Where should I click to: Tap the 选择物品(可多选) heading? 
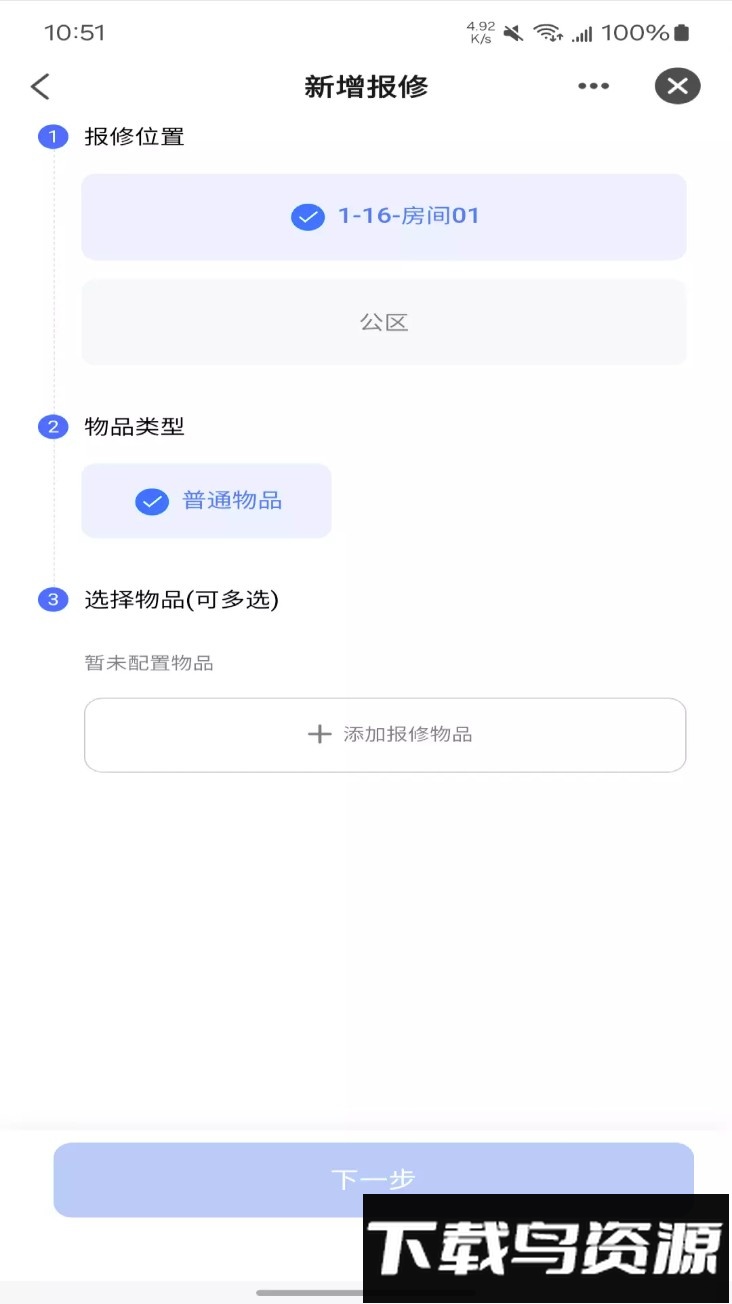pyautogui.click(x=181, y=599)
